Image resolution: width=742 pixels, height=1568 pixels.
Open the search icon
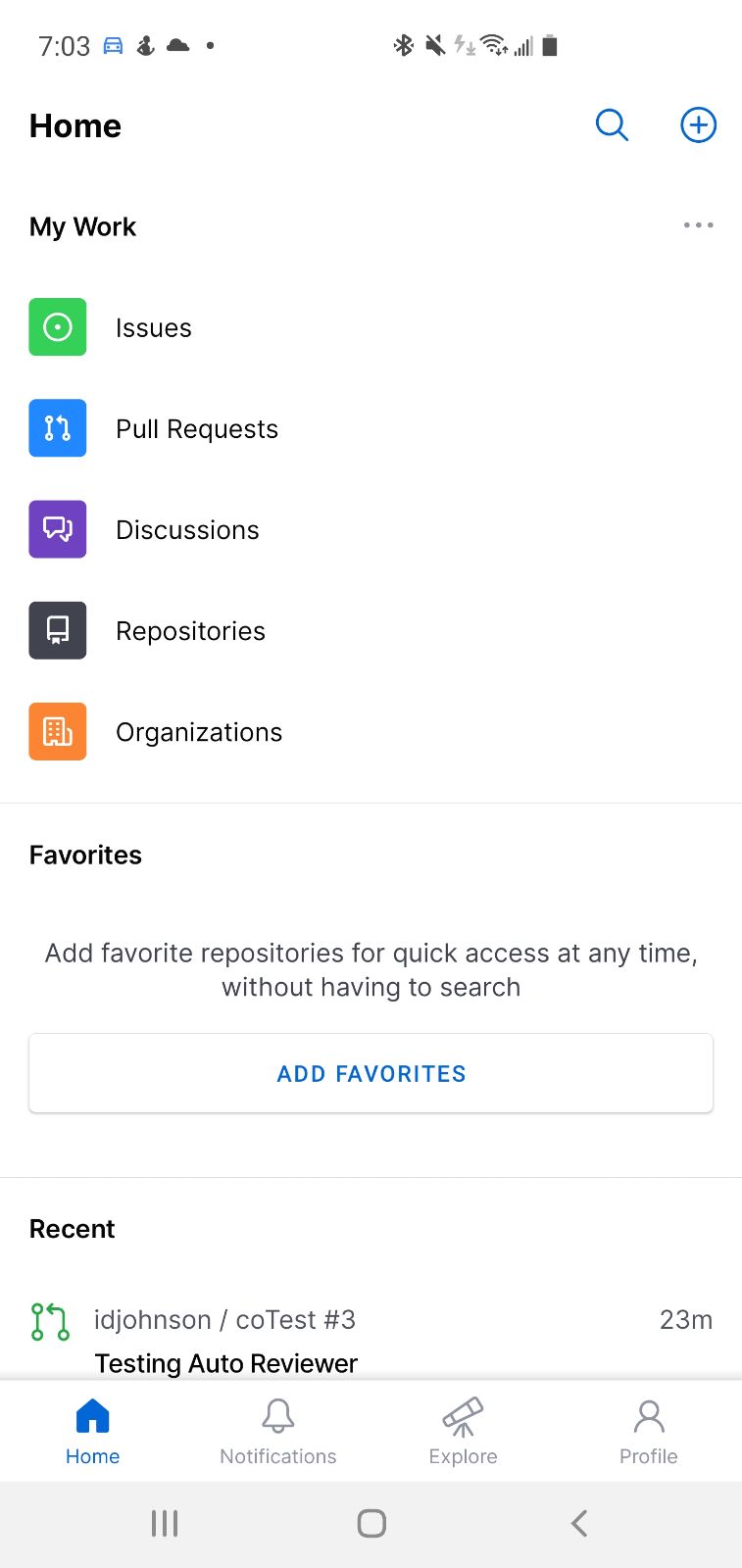click(612, 125)
